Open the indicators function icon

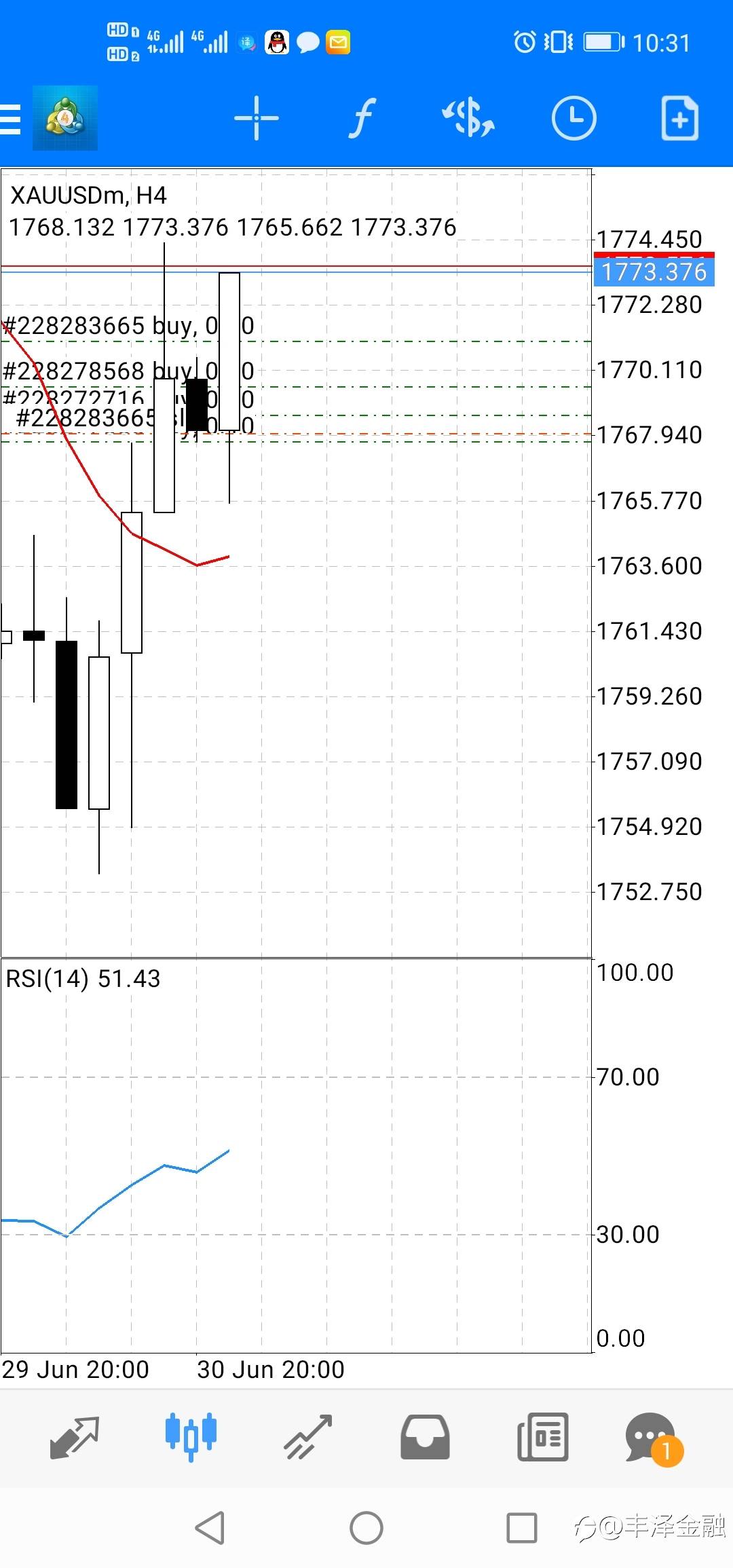pos(362,118)
